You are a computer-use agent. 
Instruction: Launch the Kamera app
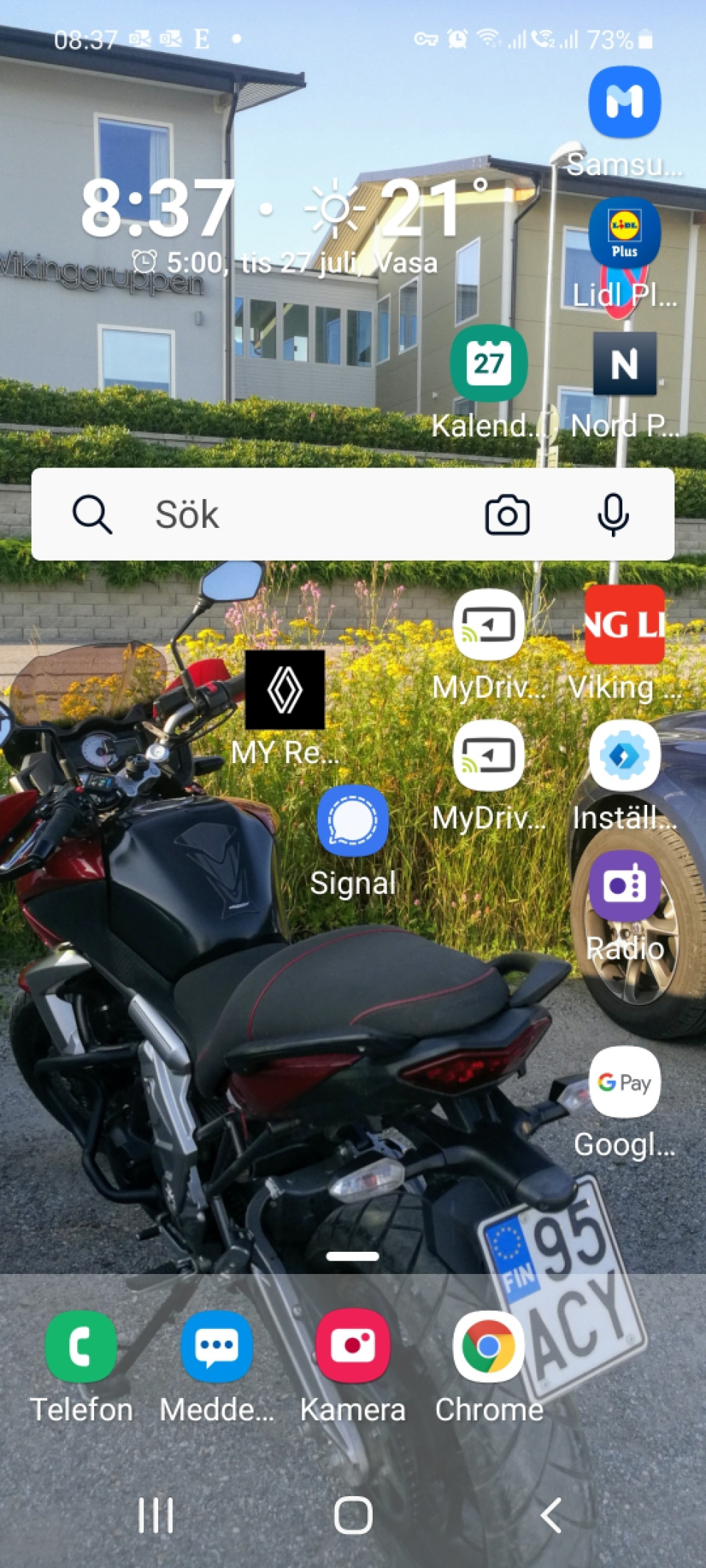tap(352, 1347)
